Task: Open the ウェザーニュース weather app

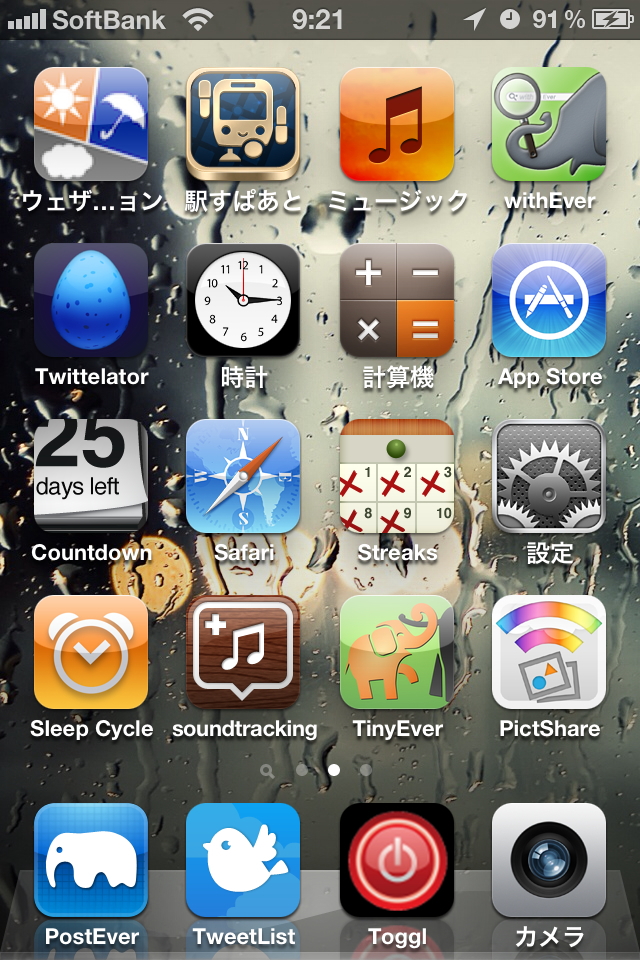Action: (x=91, y=124)
